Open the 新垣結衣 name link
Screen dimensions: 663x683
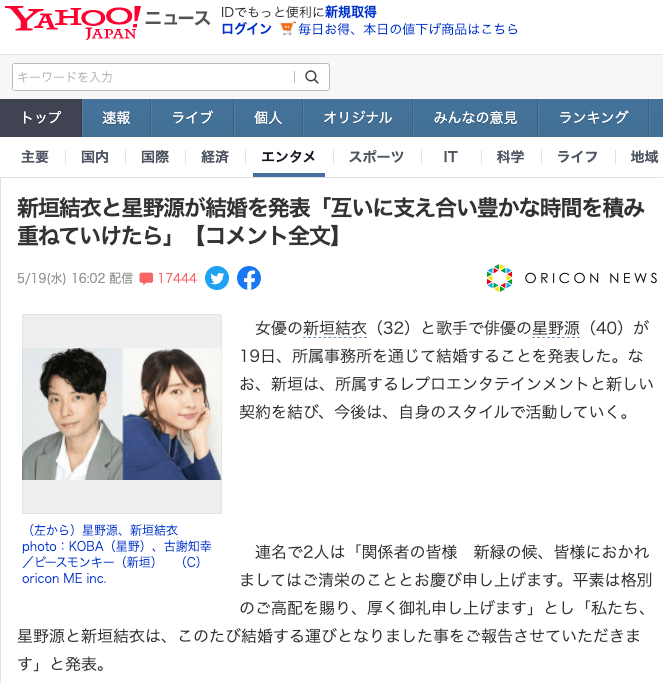tap(336, 327)
